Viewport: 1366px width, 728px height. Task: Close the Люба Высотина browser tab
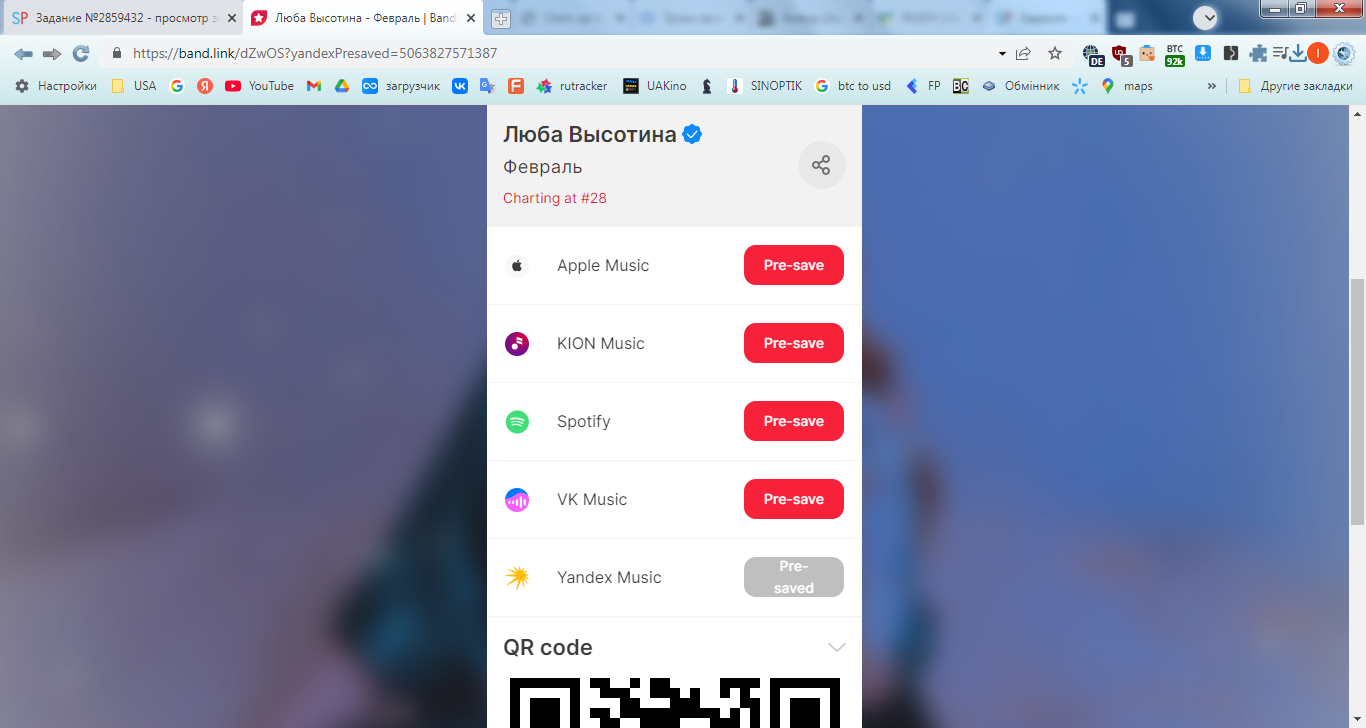pyautogui.click(x=471, y=18)
